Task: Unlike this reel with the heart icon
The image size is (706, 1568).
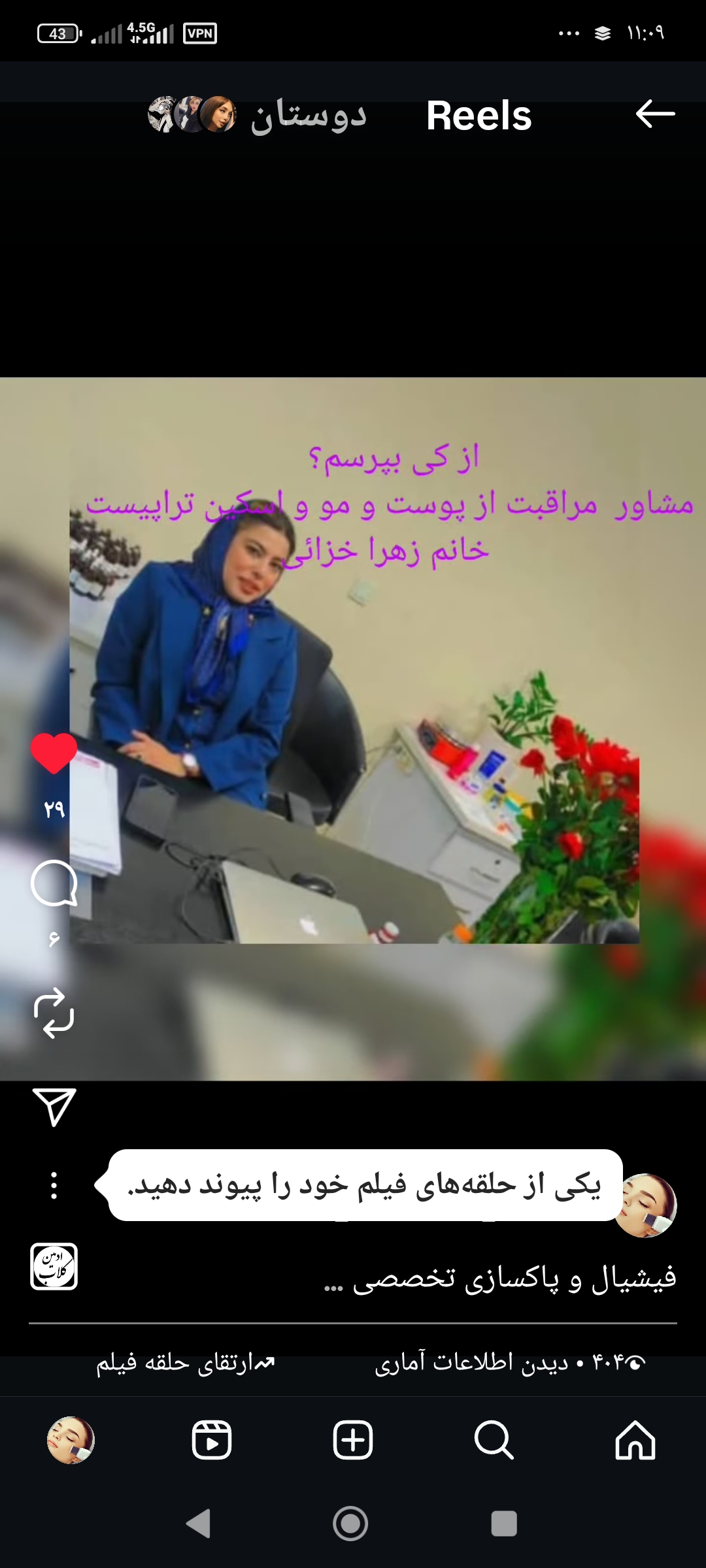Action: click(x=54, y=753)
